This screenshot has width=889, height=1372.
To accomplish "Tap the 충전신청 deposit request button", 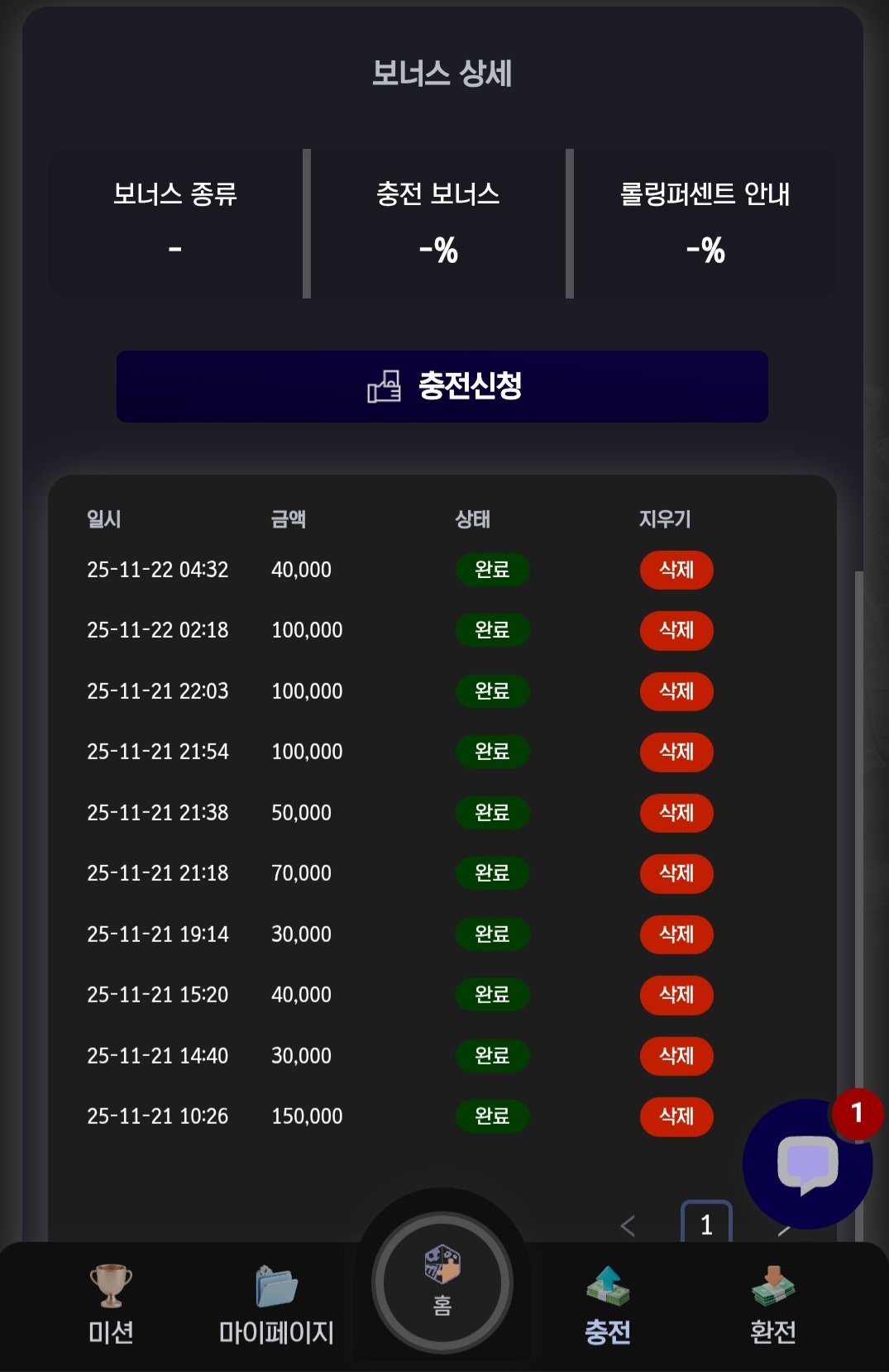I will pos(442,386).
